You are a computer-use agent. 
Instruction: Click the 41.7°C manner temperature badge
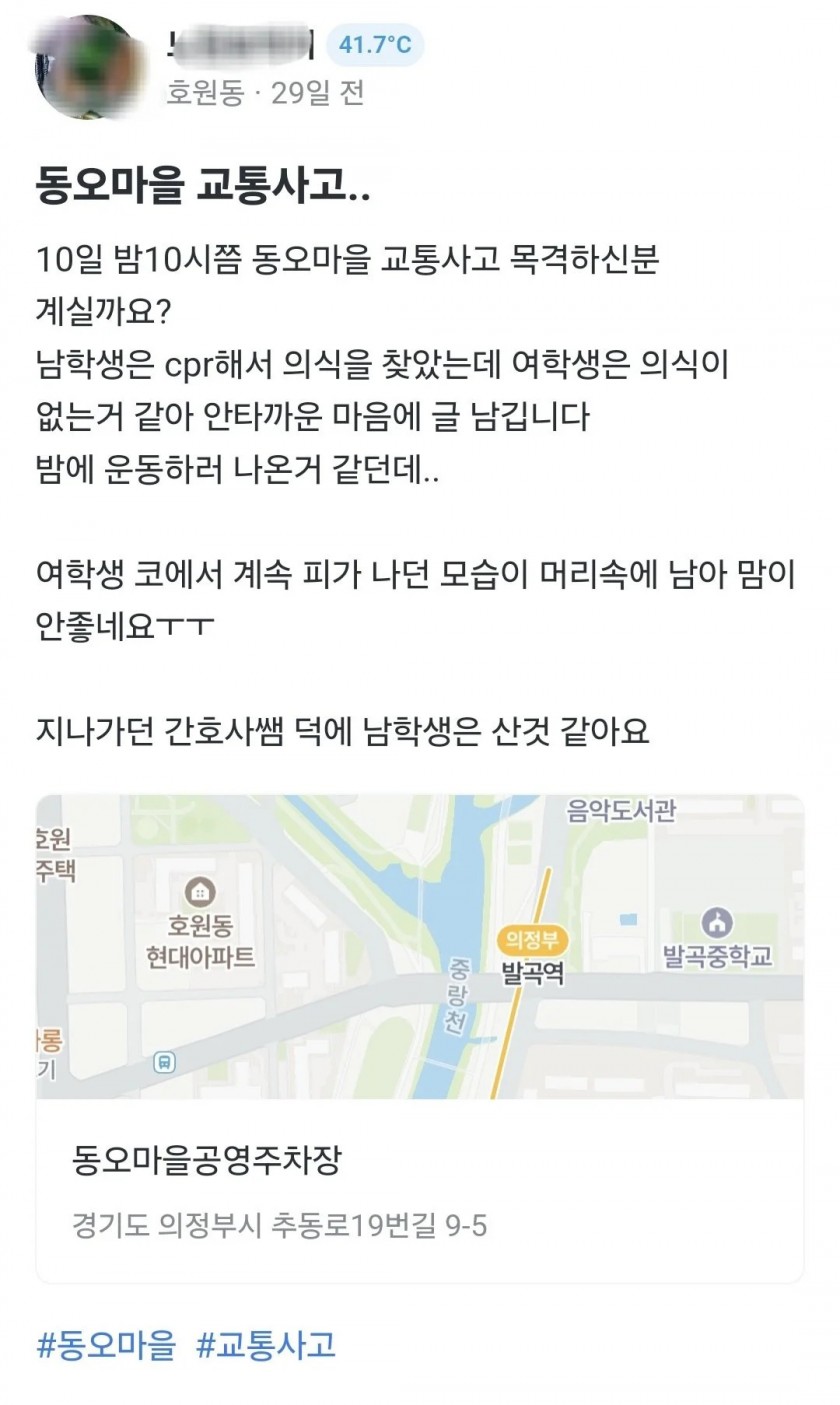(370, 42)
